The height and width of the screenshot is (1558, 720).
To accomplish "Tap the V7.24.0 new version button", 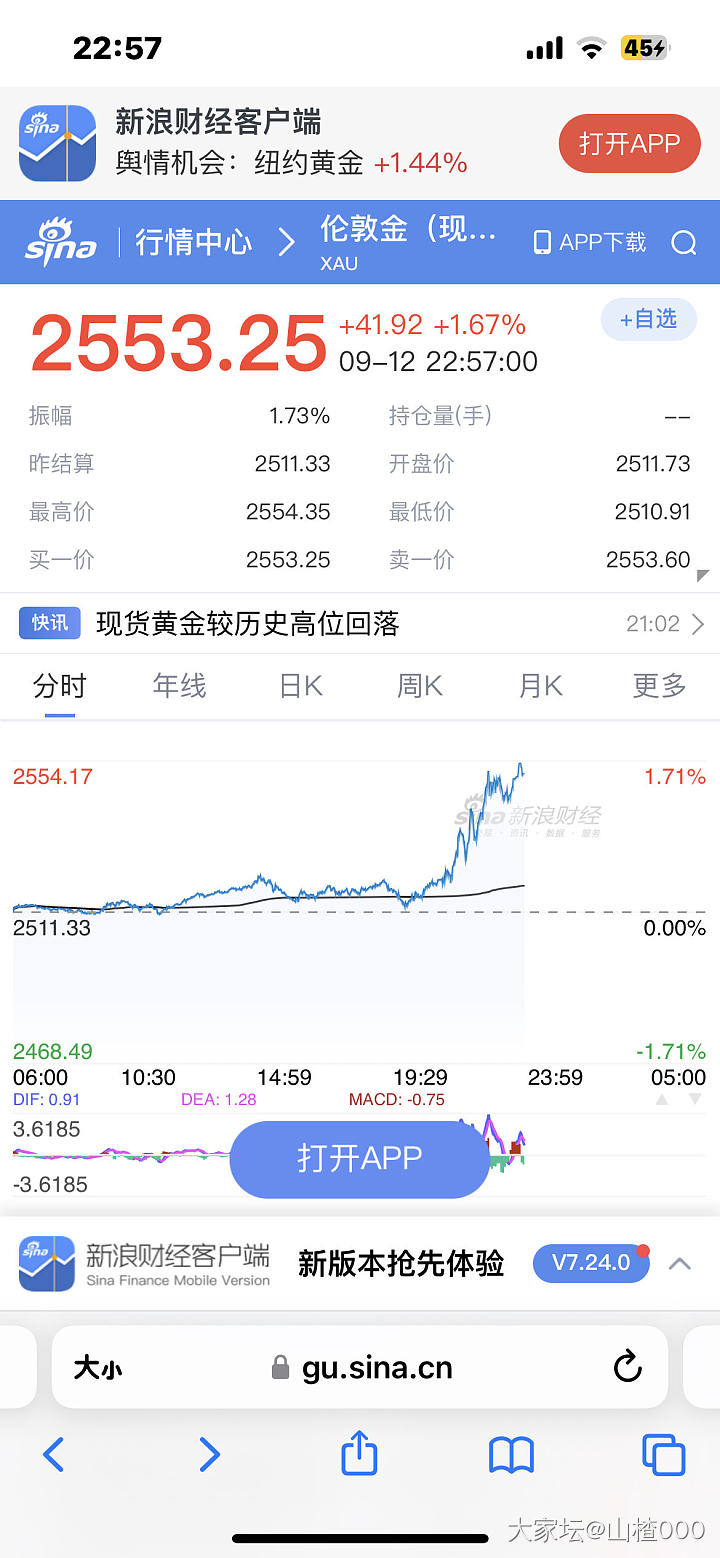I will 591,1263.
